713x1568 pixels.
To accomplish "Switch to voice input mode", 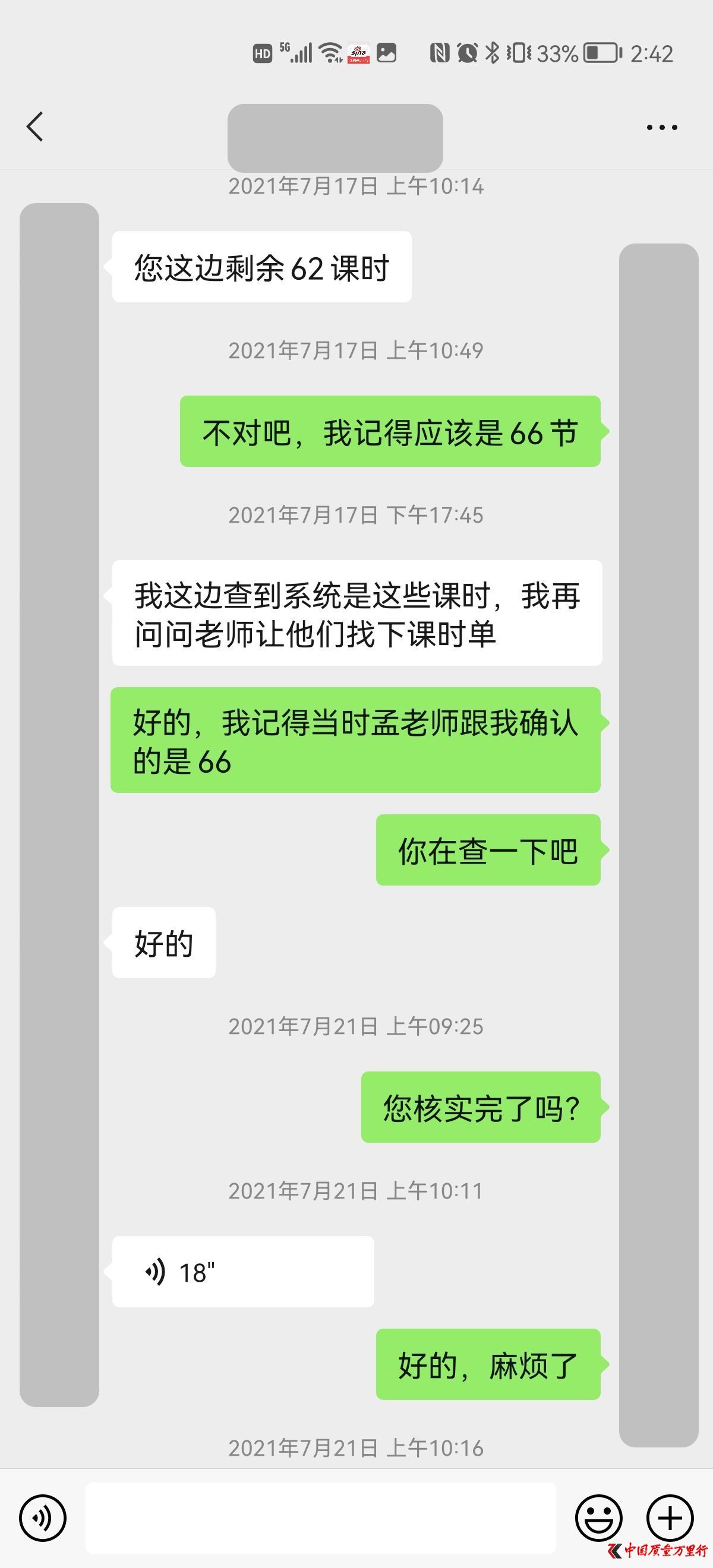I will point(43,1518).
